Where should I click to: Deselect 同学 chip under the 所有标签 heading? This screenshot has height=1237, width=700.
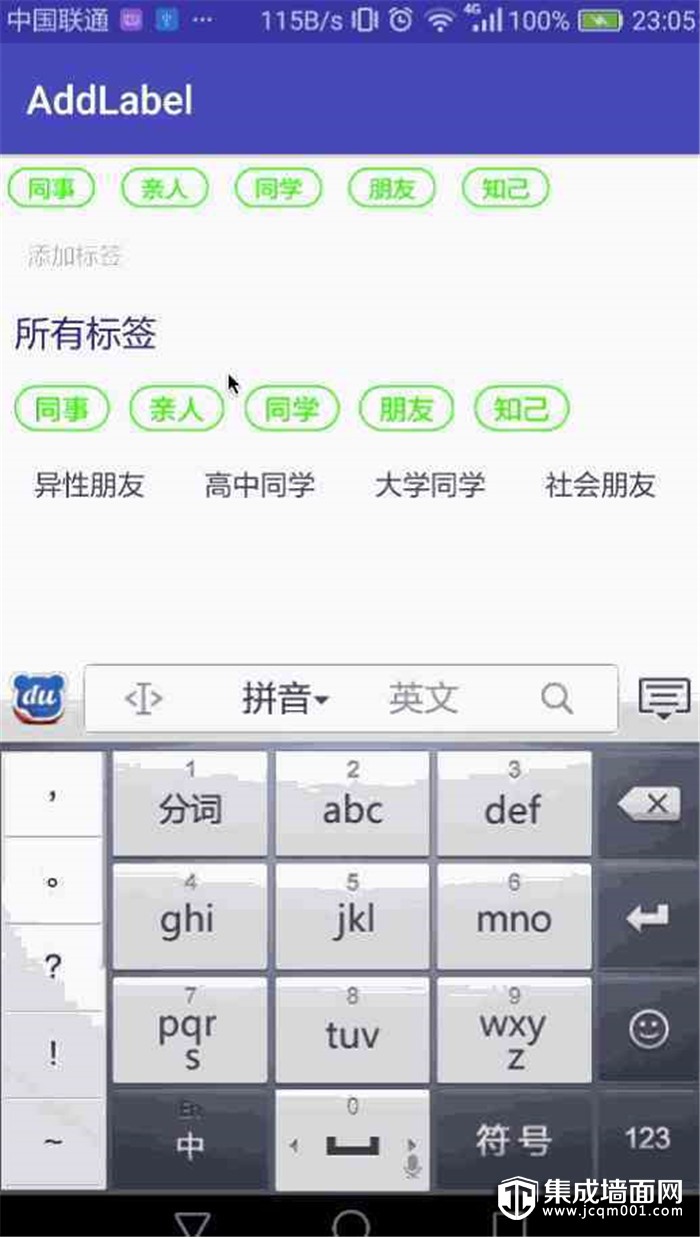click(292, 408)
